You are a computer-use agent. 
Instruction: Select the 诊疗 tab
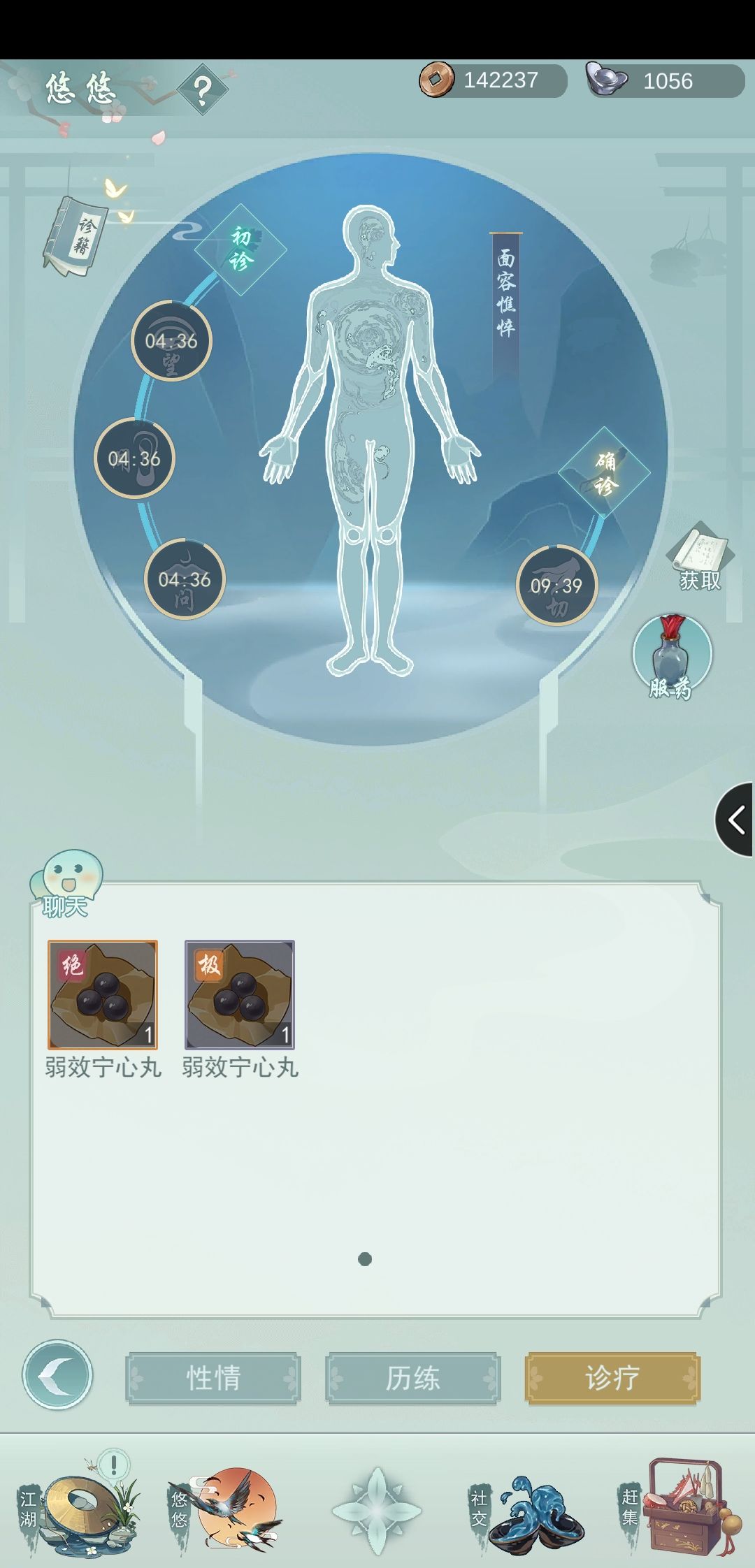pyautogui.click(x=612, y=1378)
